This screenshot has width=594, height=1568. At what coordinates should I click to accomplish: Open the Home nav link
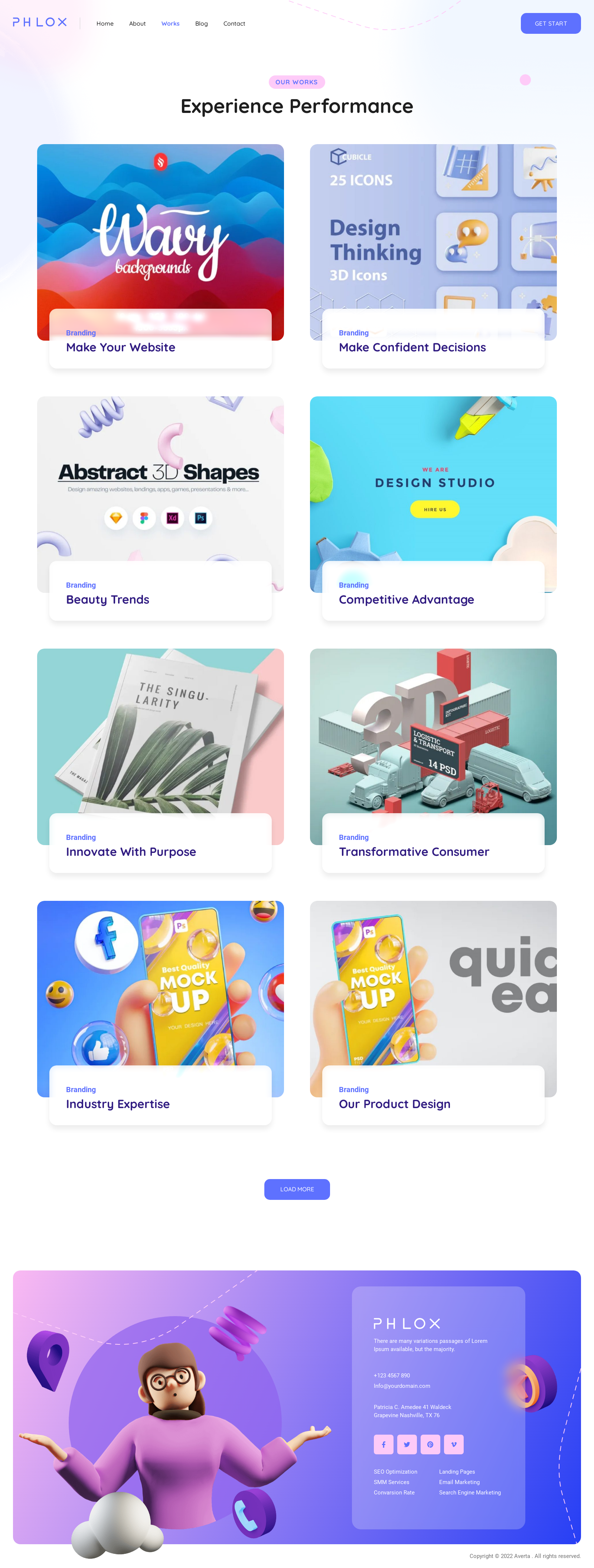tap(105, 24)
